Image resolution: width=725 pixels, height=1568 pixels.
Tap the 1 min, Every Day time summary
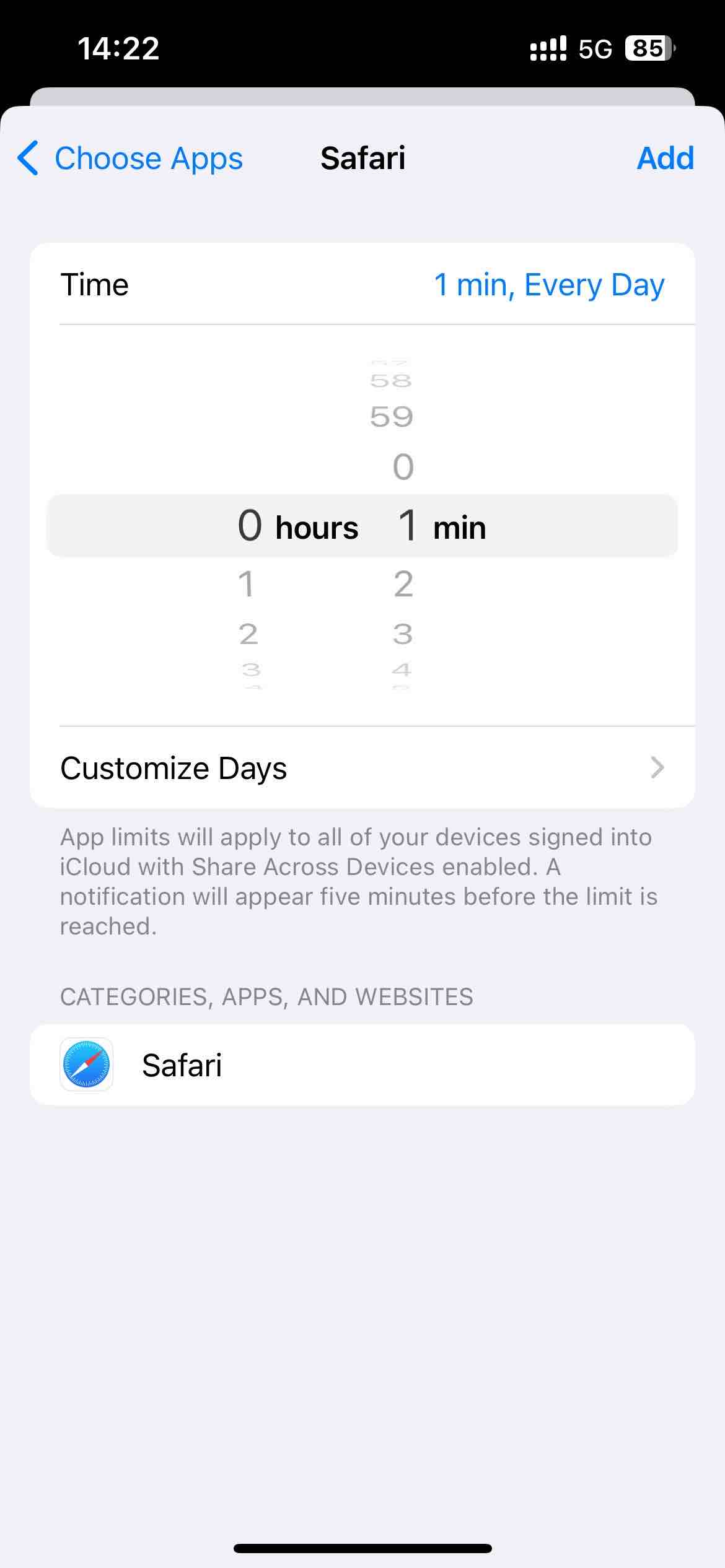(550, 284)
